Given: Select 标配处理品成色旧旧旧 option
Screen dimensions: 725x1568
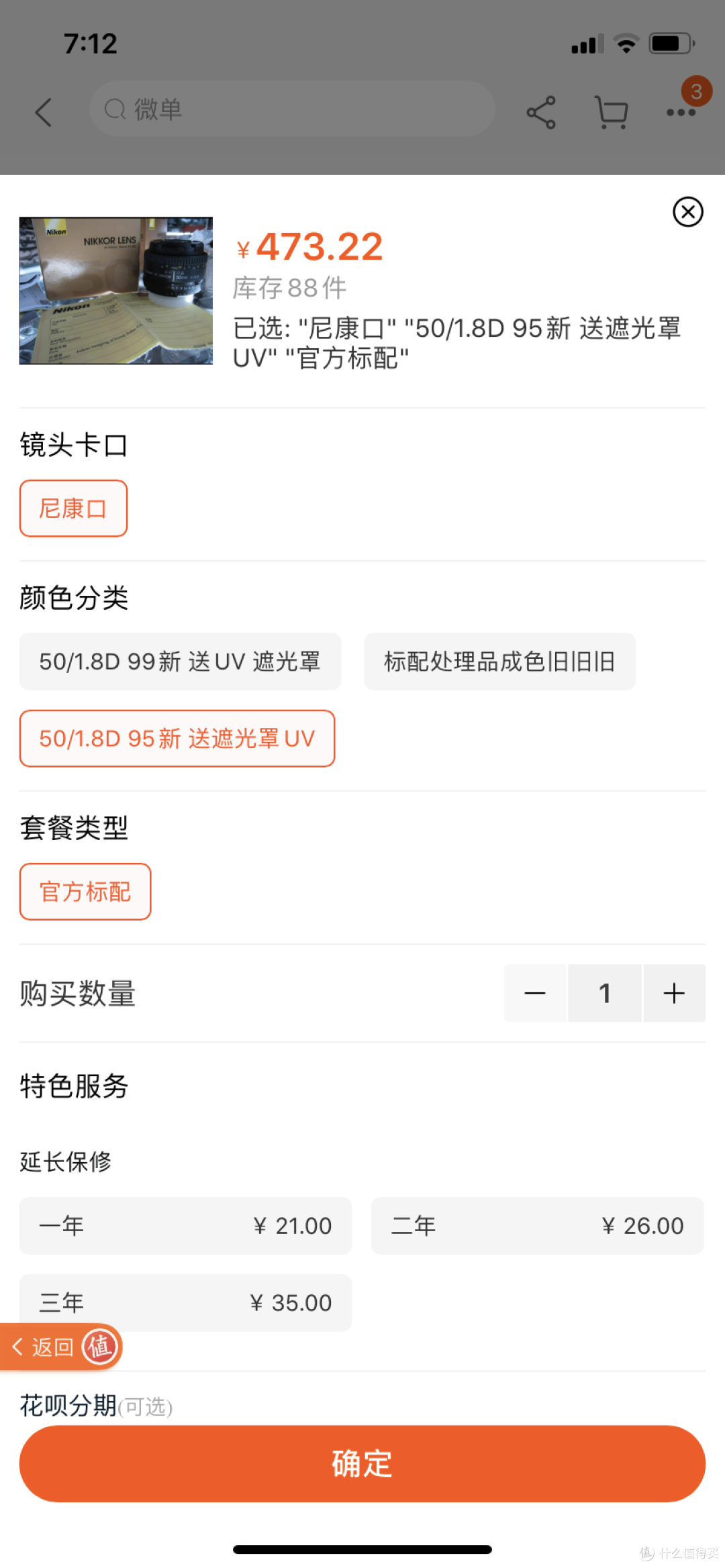Looking at the screenshot, I should [499, 662].
